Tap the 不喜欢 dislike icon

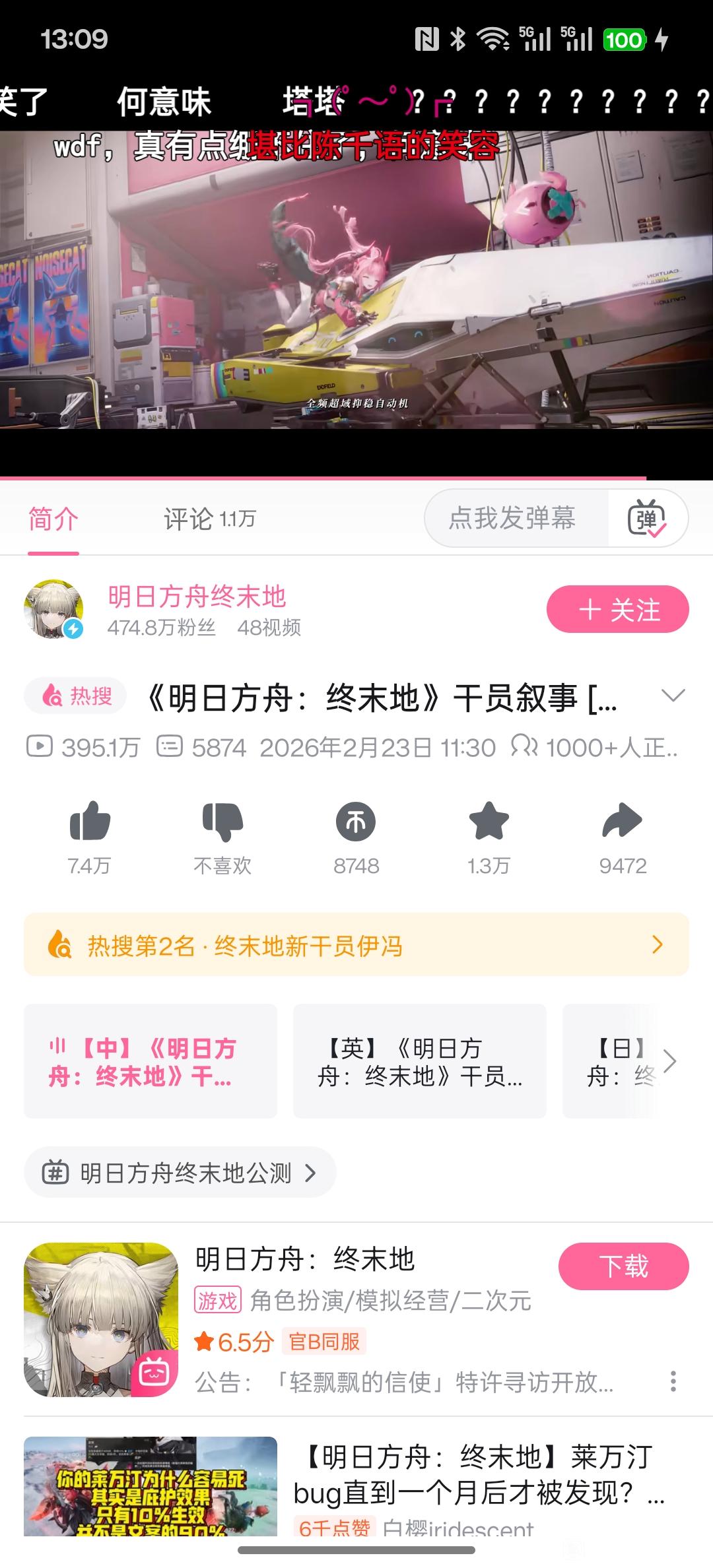point(222,822)
